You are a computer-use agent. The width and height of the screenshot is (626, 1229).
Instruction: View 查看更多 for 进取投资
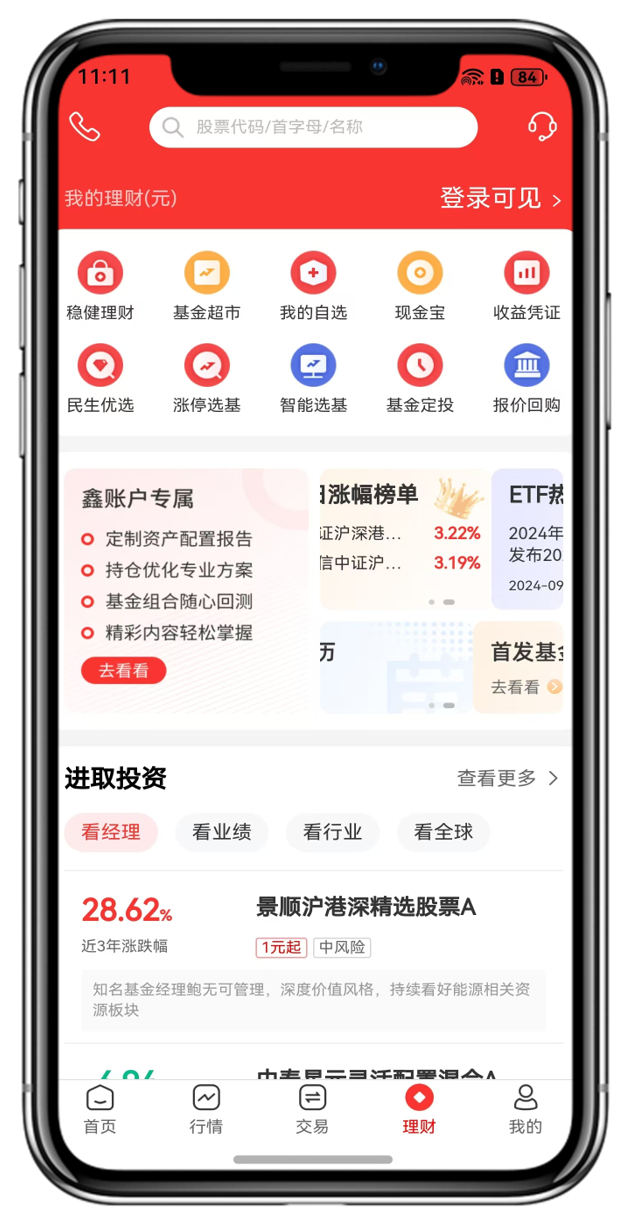[x=507, y=778]
